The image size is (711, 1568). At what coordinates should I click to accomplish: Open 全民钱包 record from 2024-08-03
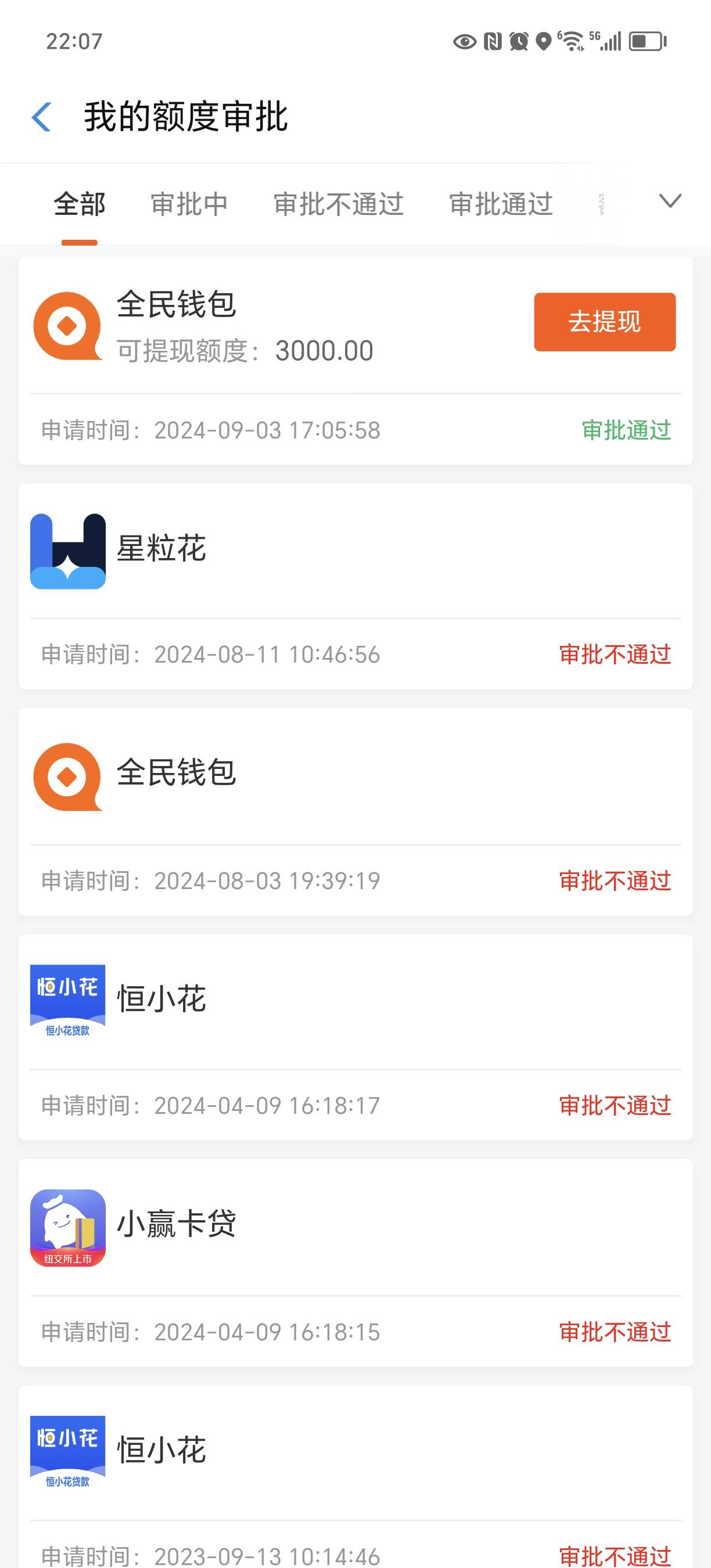355,811
